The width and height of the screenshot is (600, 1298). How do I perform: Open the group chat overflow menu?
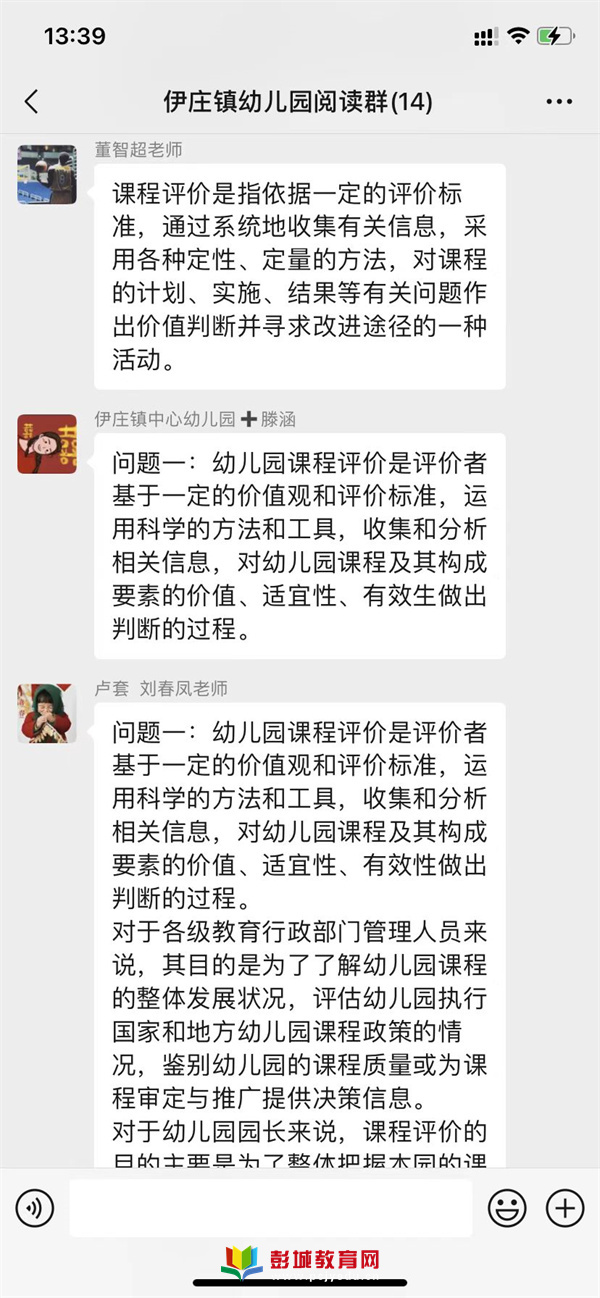point(559,101)
